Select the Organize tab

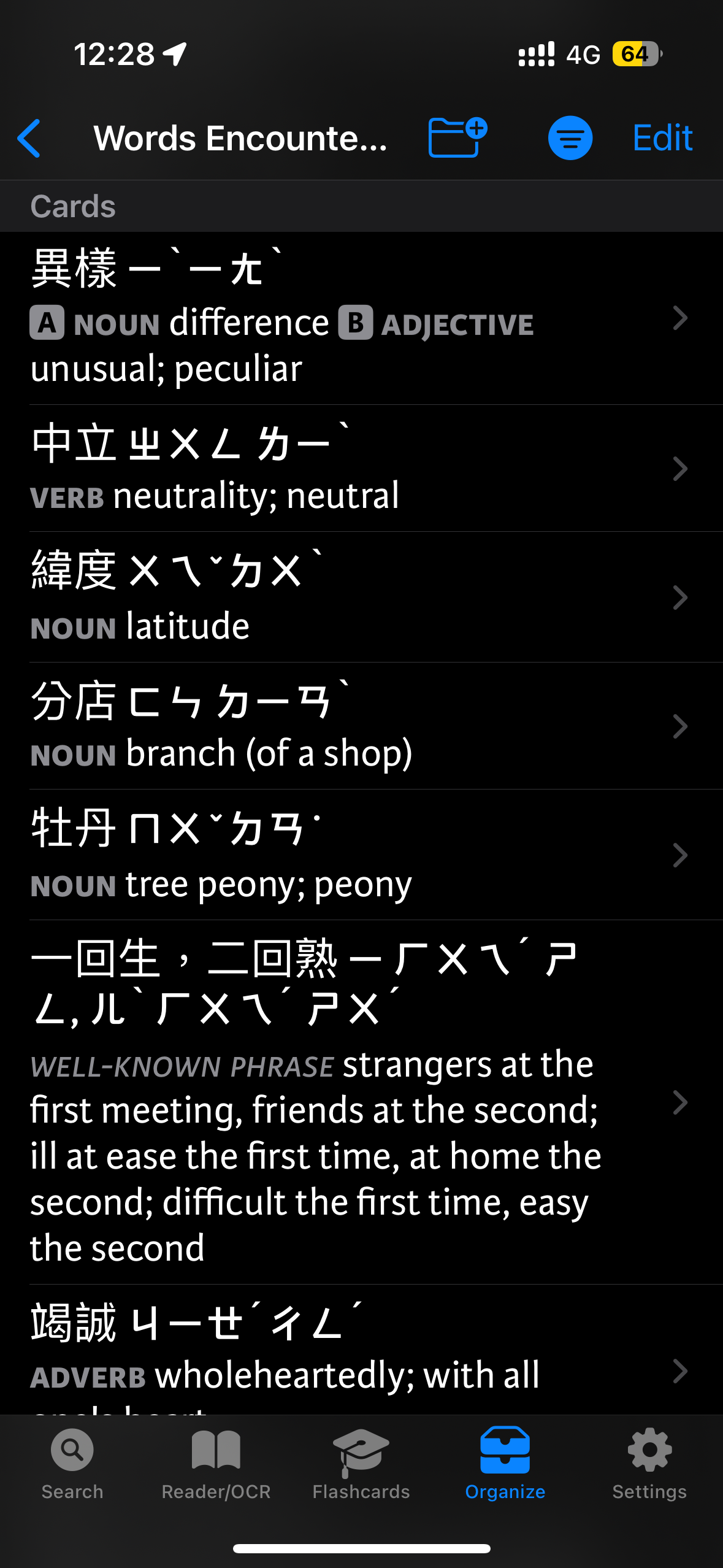(x=505, y=1464)
